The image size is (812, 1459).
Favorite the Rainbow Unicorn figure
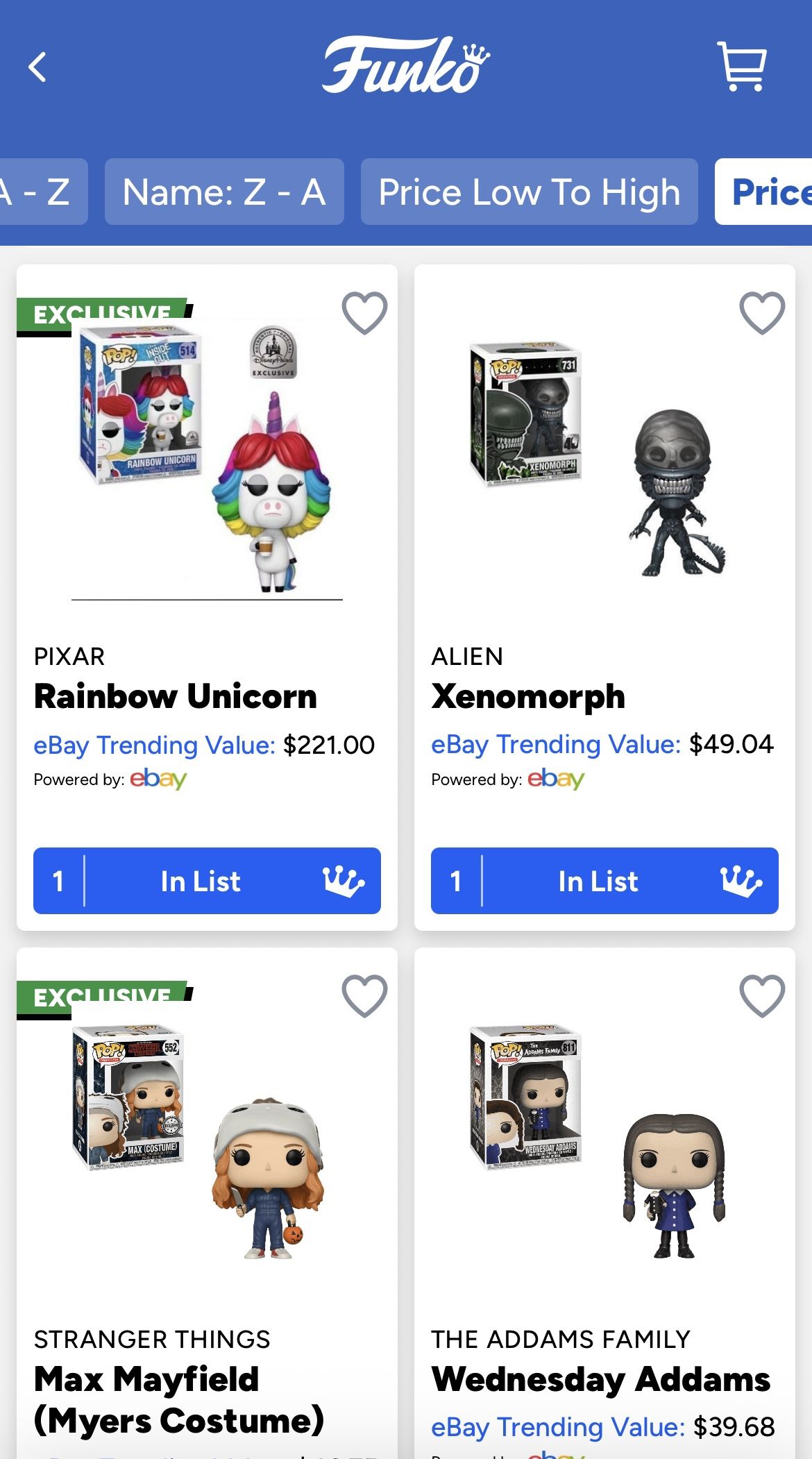(x=364, y=312)
